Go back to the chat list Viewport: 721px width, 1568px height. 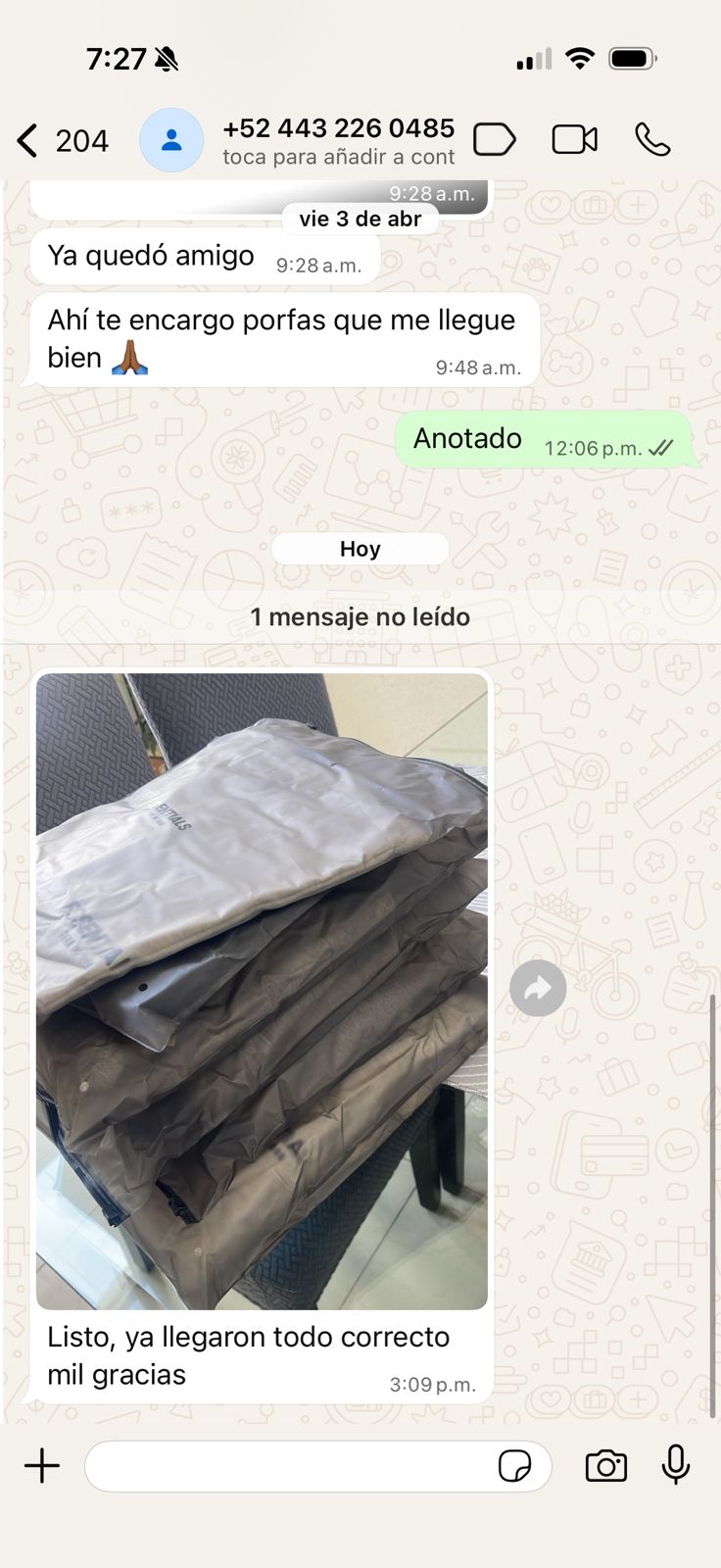[x=62, y=141]
